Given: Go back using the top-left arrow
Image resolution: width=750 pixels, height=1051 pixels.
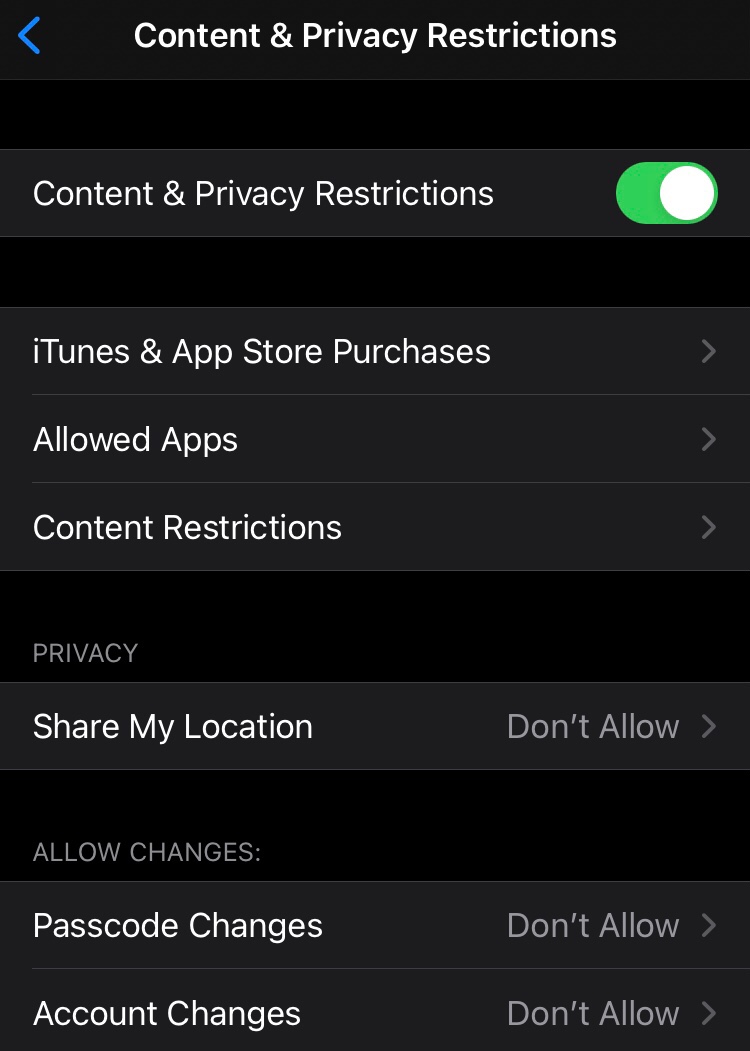Looking at the screenshot, I should [30, 37].
